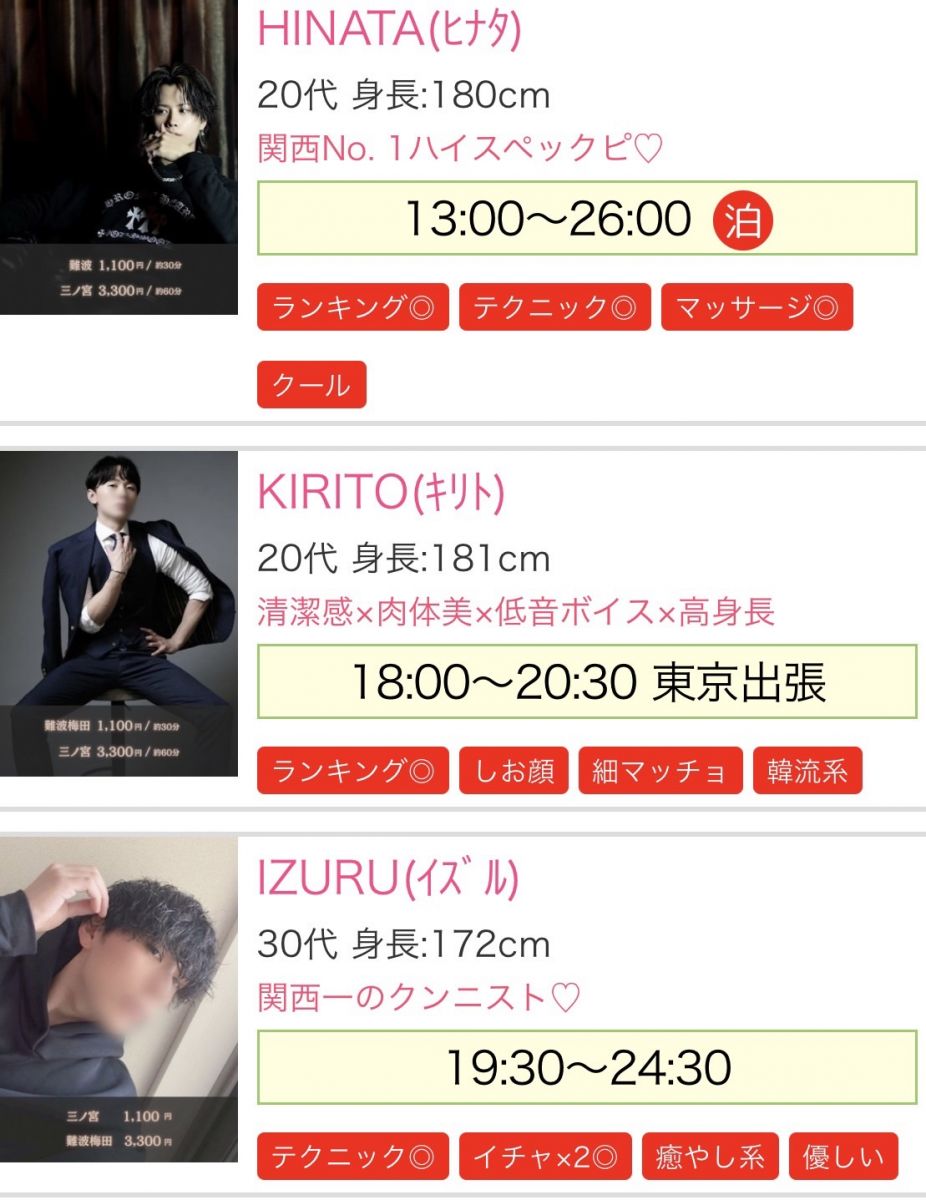Select HINATA's テクニック◎ tag

pos(555,307)
